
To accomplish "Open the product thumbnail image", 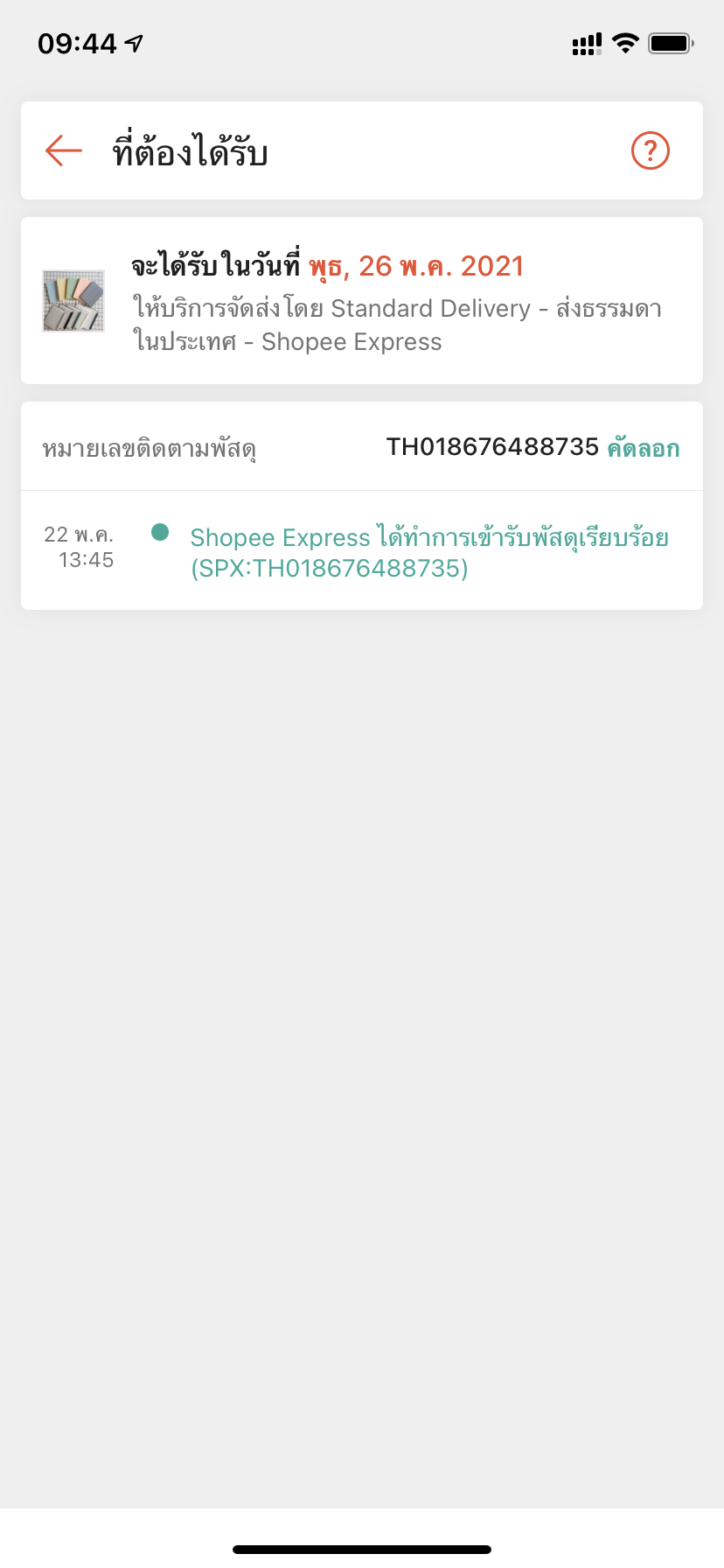I will point(73,301).
